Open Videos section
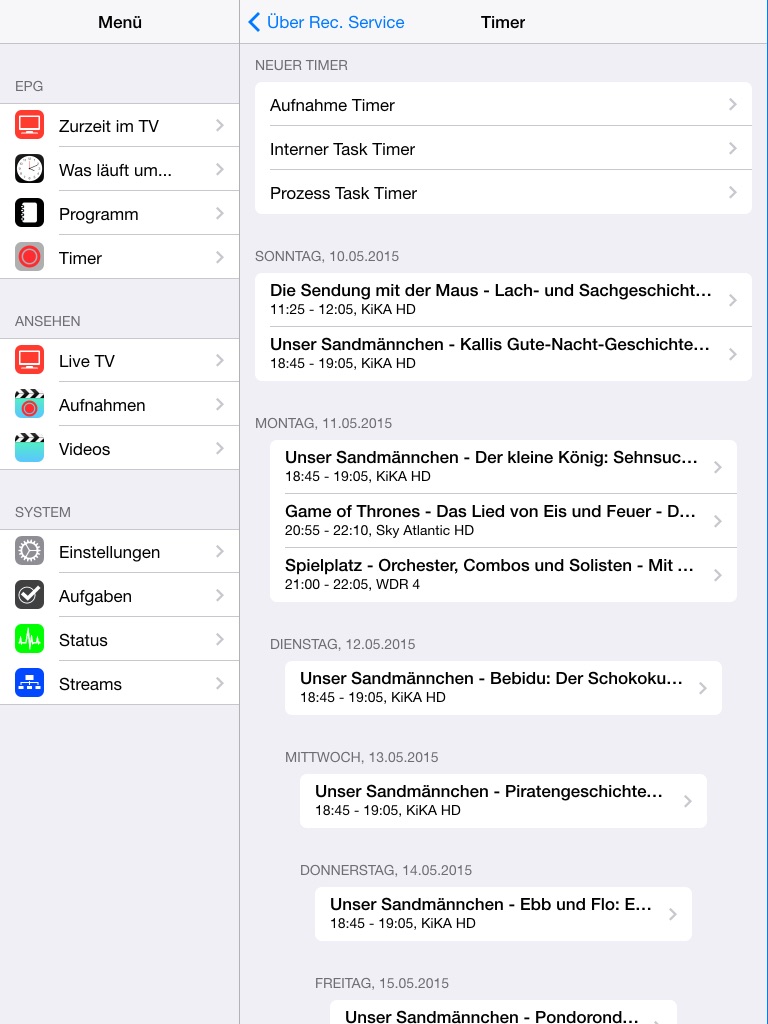This screenshot has height=1024, width=768. 120,449
